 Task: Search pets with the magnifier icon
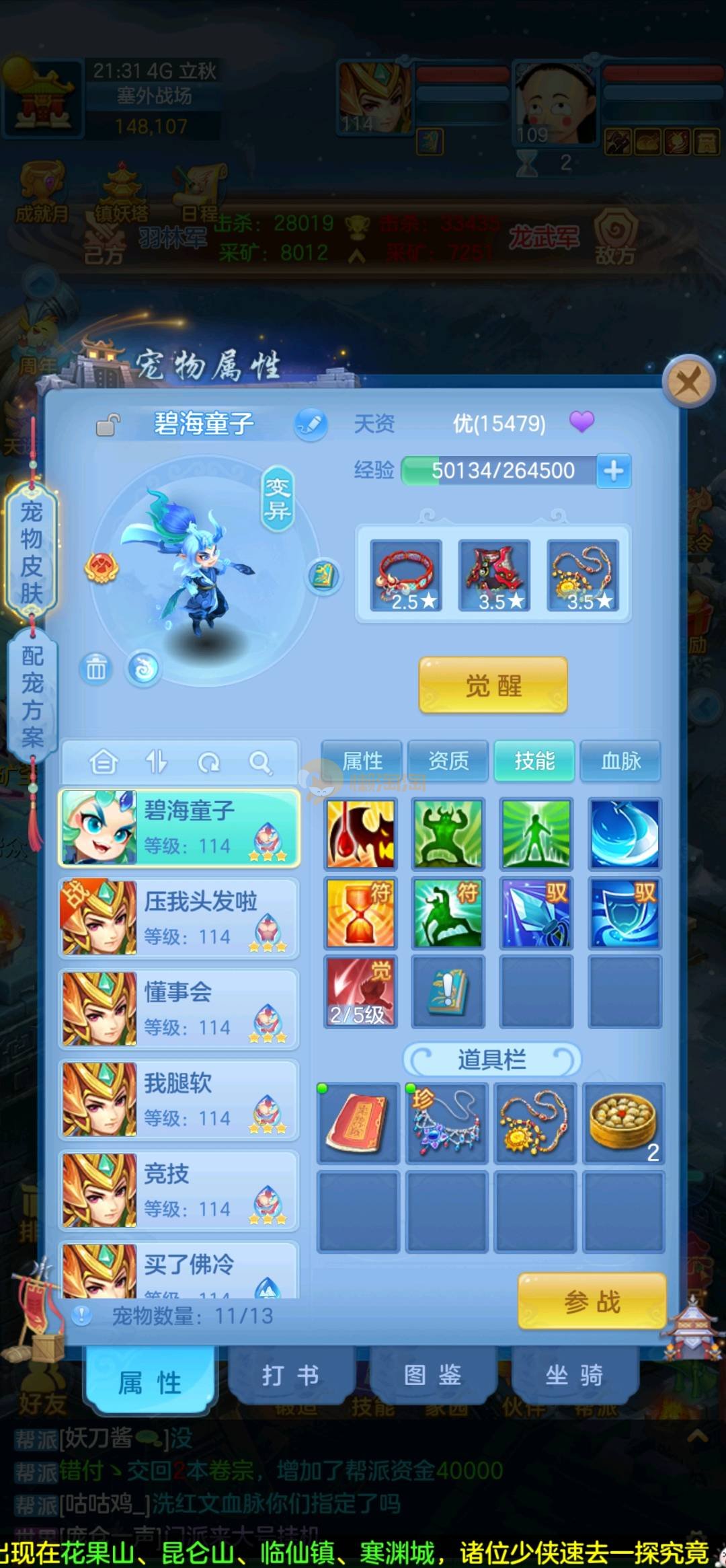[260, 762]
